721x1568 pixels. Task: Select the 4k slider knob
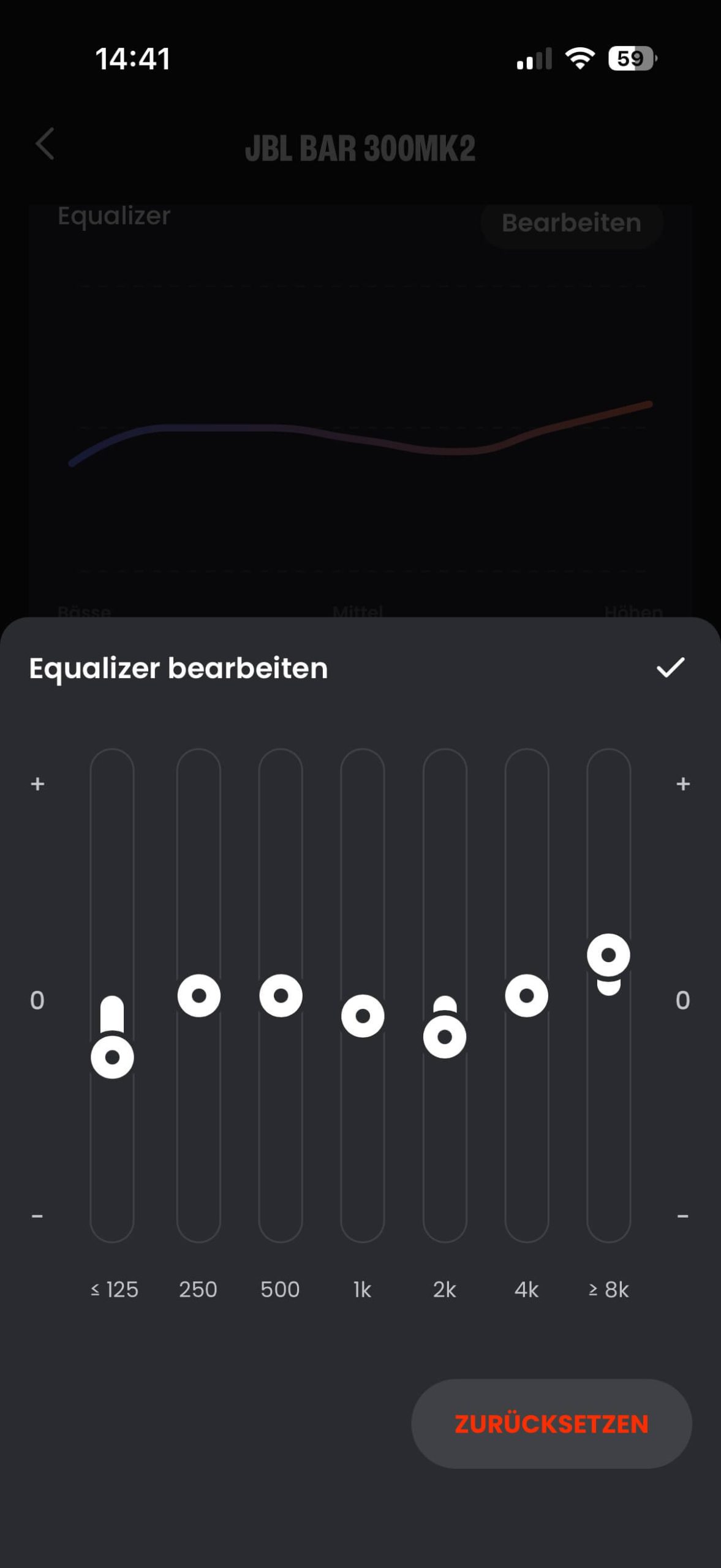(527, 996)
